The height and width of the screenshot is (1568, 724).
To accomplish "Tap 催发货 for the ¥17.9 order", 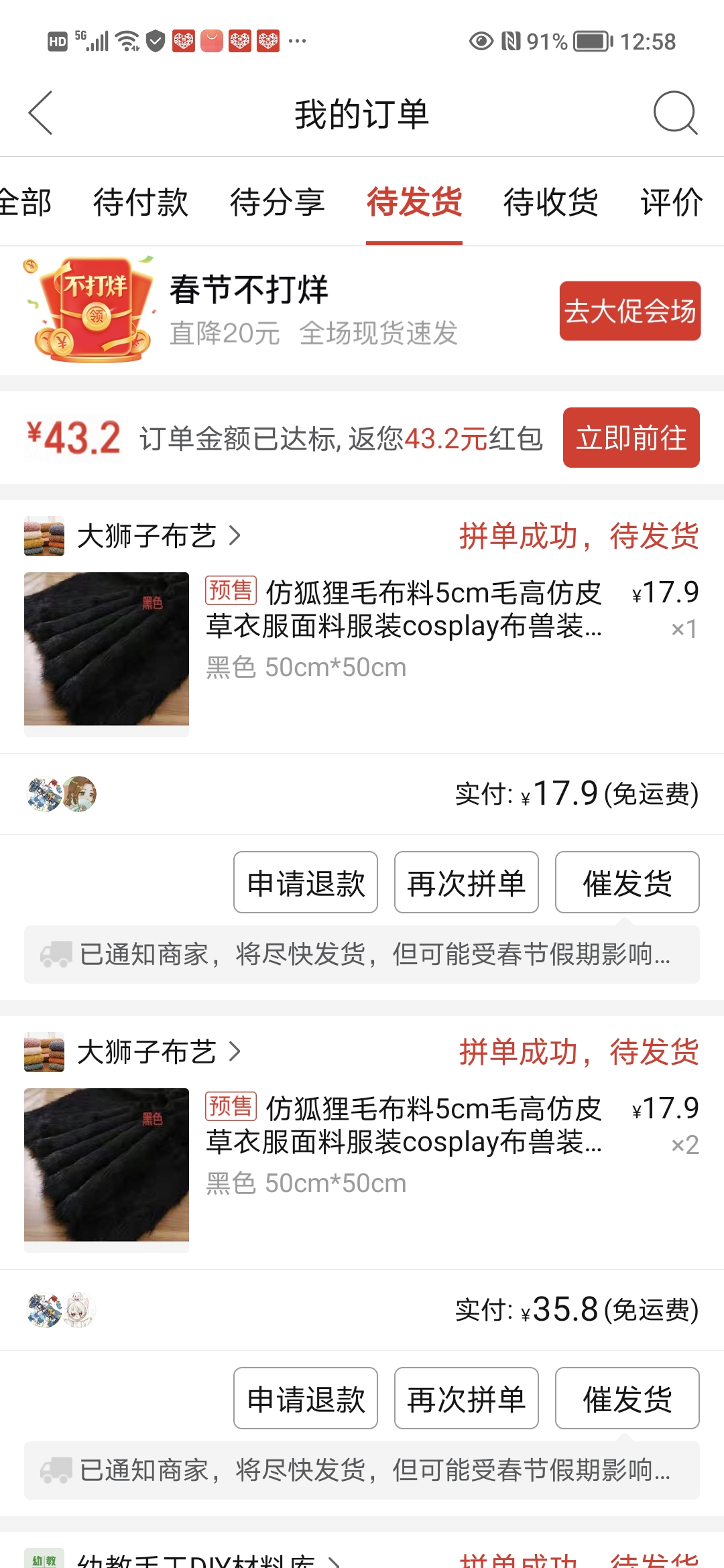I will (x=627, y=883).
